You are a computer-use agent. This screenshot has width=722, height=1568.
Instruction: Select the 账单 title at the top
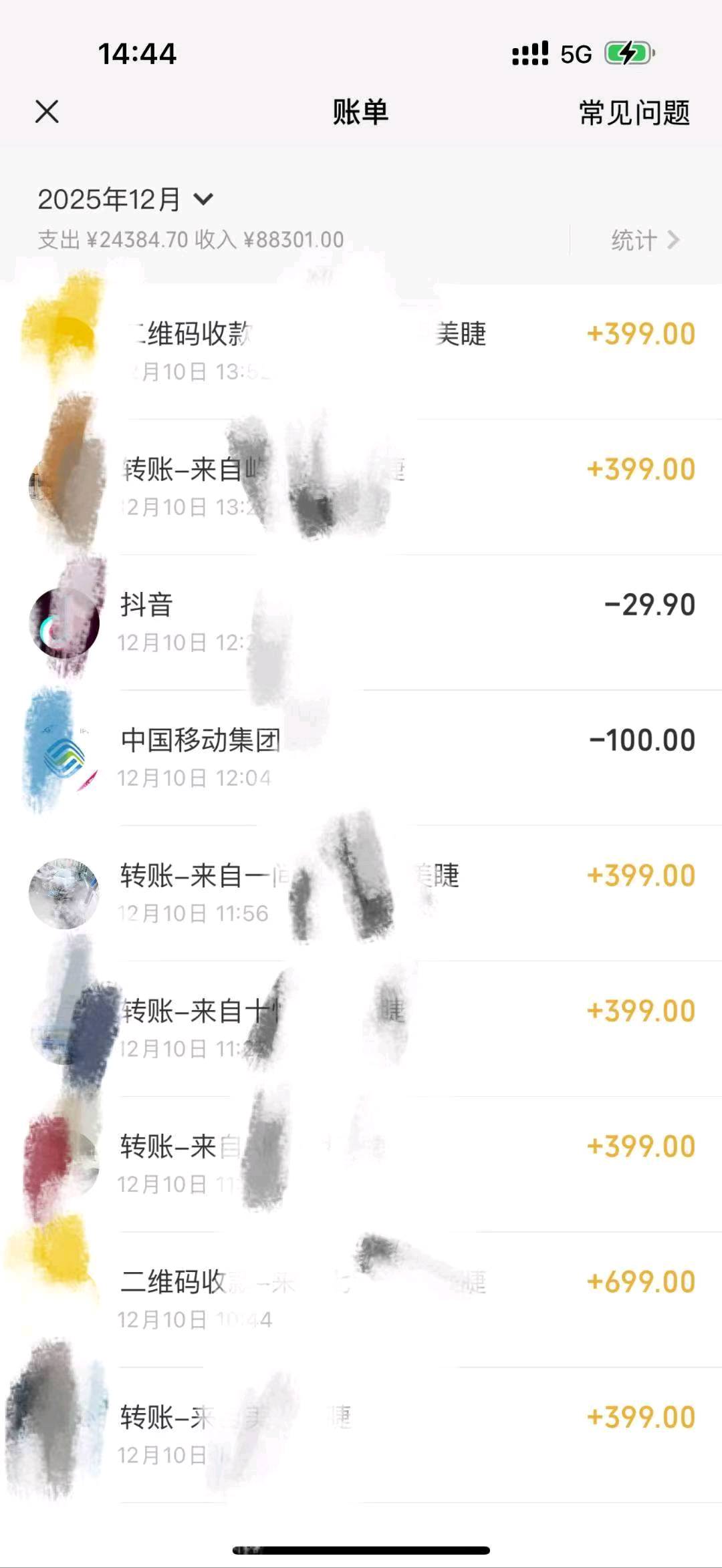(x=361, y=112)
